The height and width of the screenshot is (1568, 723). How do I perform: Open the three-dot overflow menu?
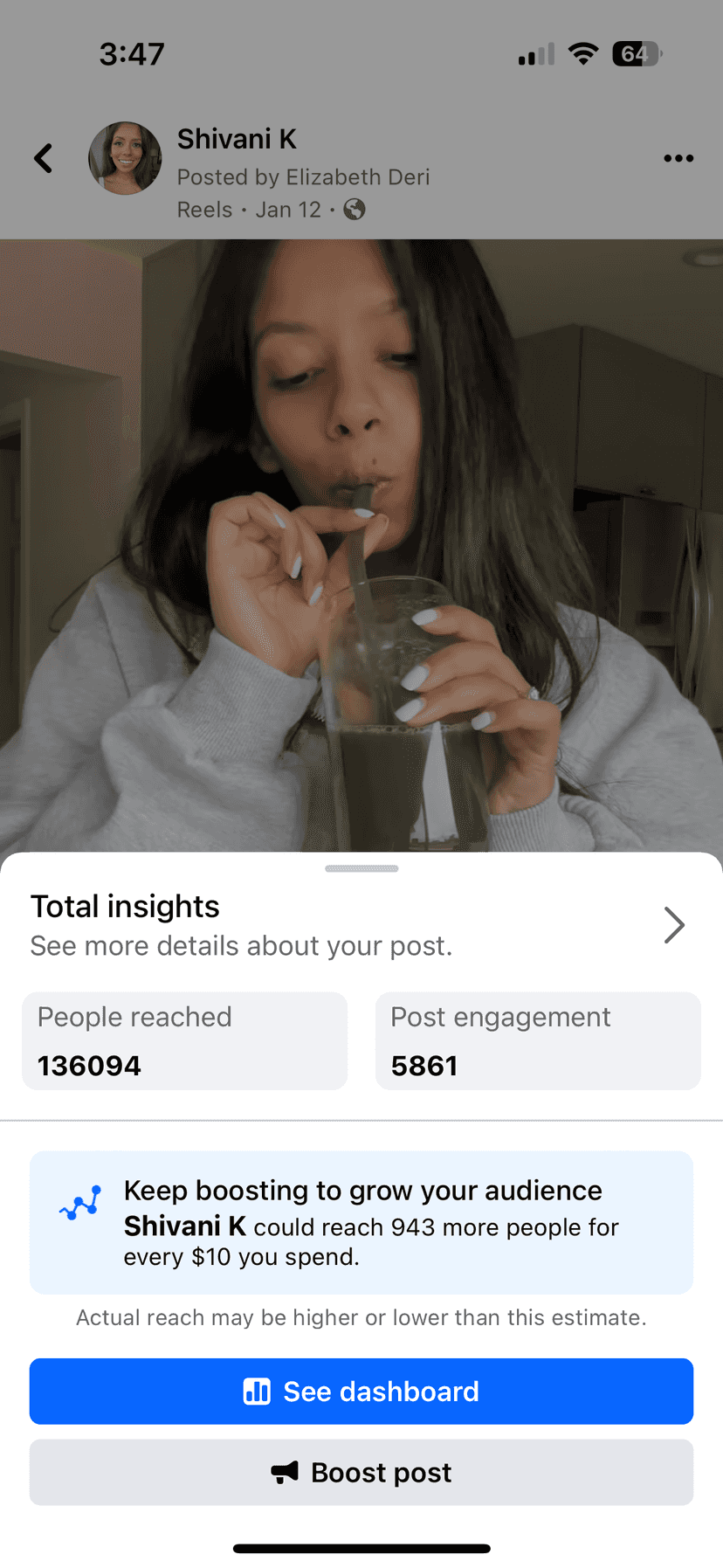pos(678,158)
